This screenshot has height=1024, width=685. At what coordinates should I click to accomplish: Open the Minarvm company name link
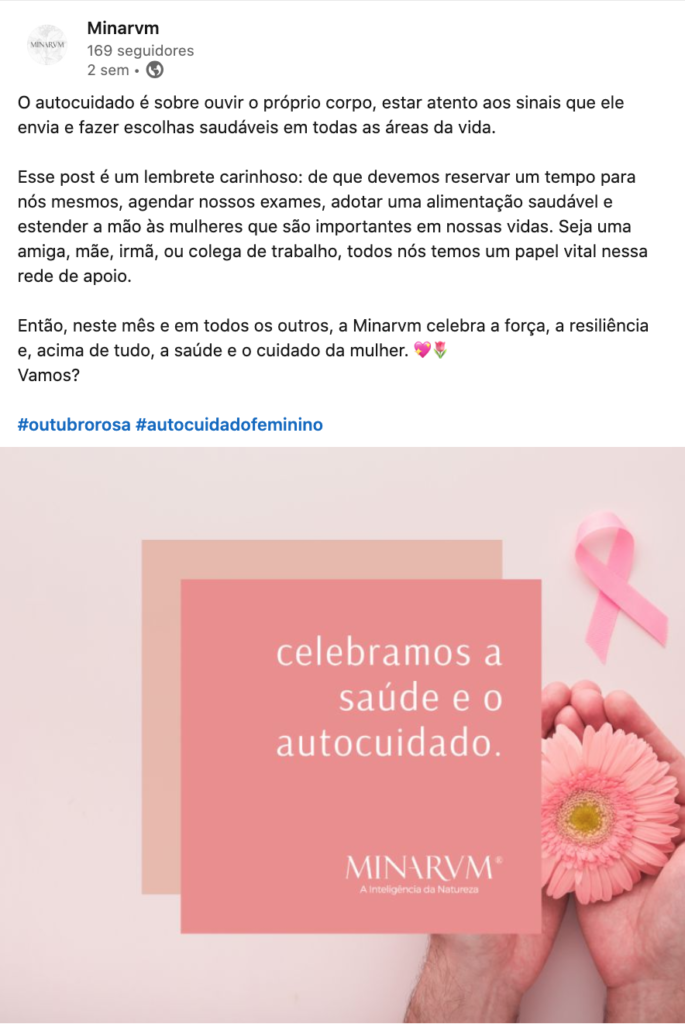122,28
